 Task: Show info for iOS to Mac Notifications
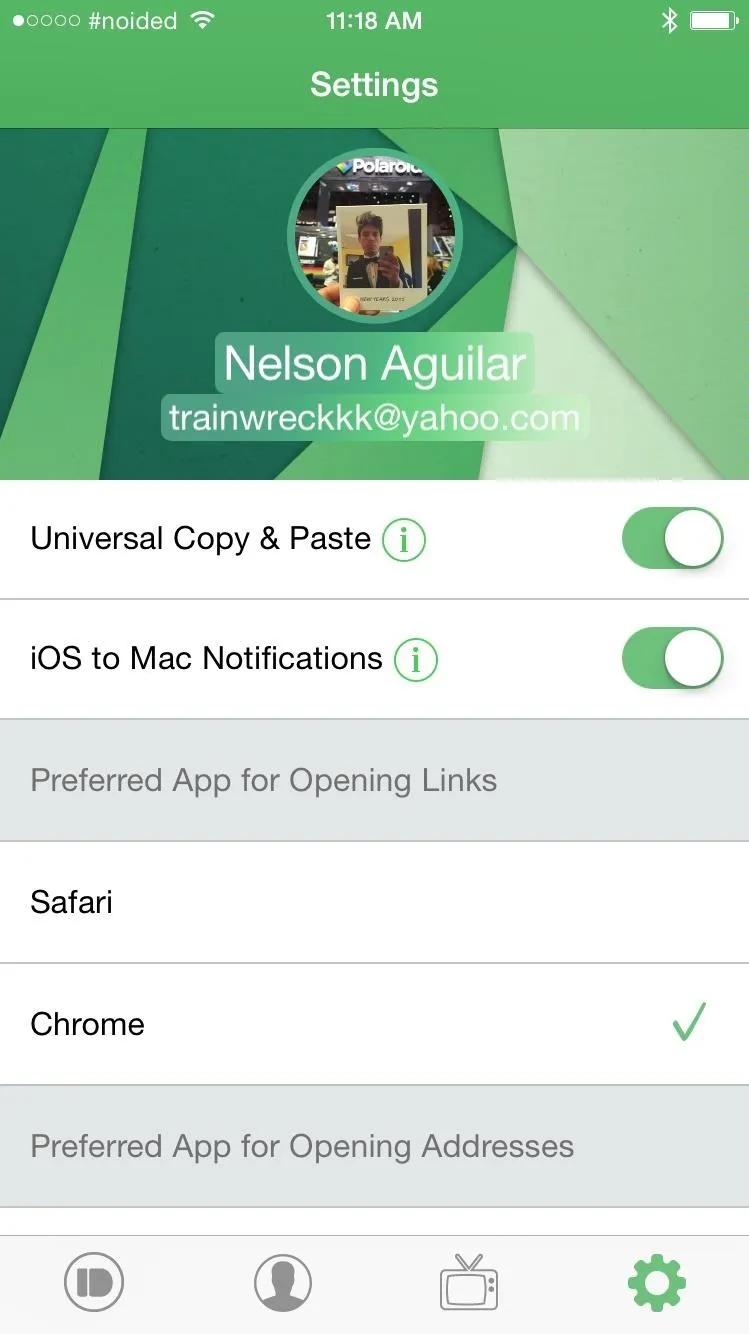click(x=416, y=660)
